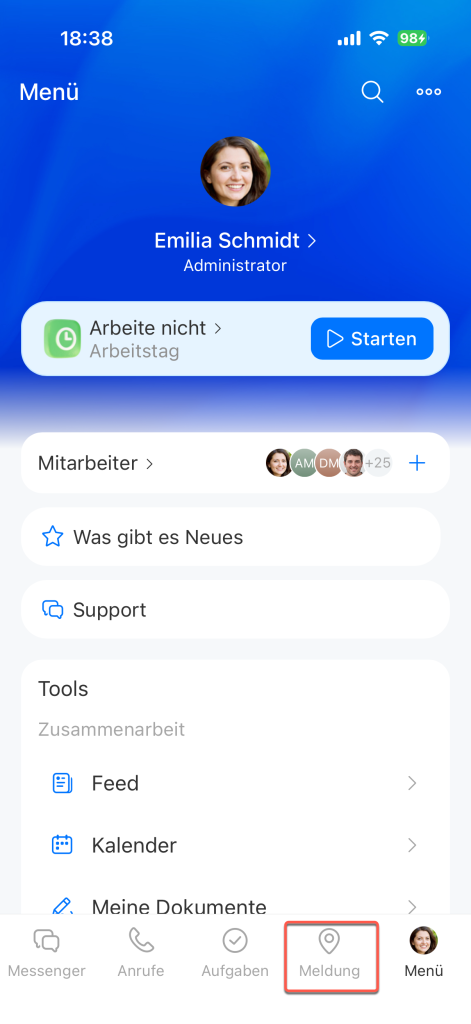Switch to the Messenger tab
Viewport: 471px width, 1024px height.
pos(46,953)
